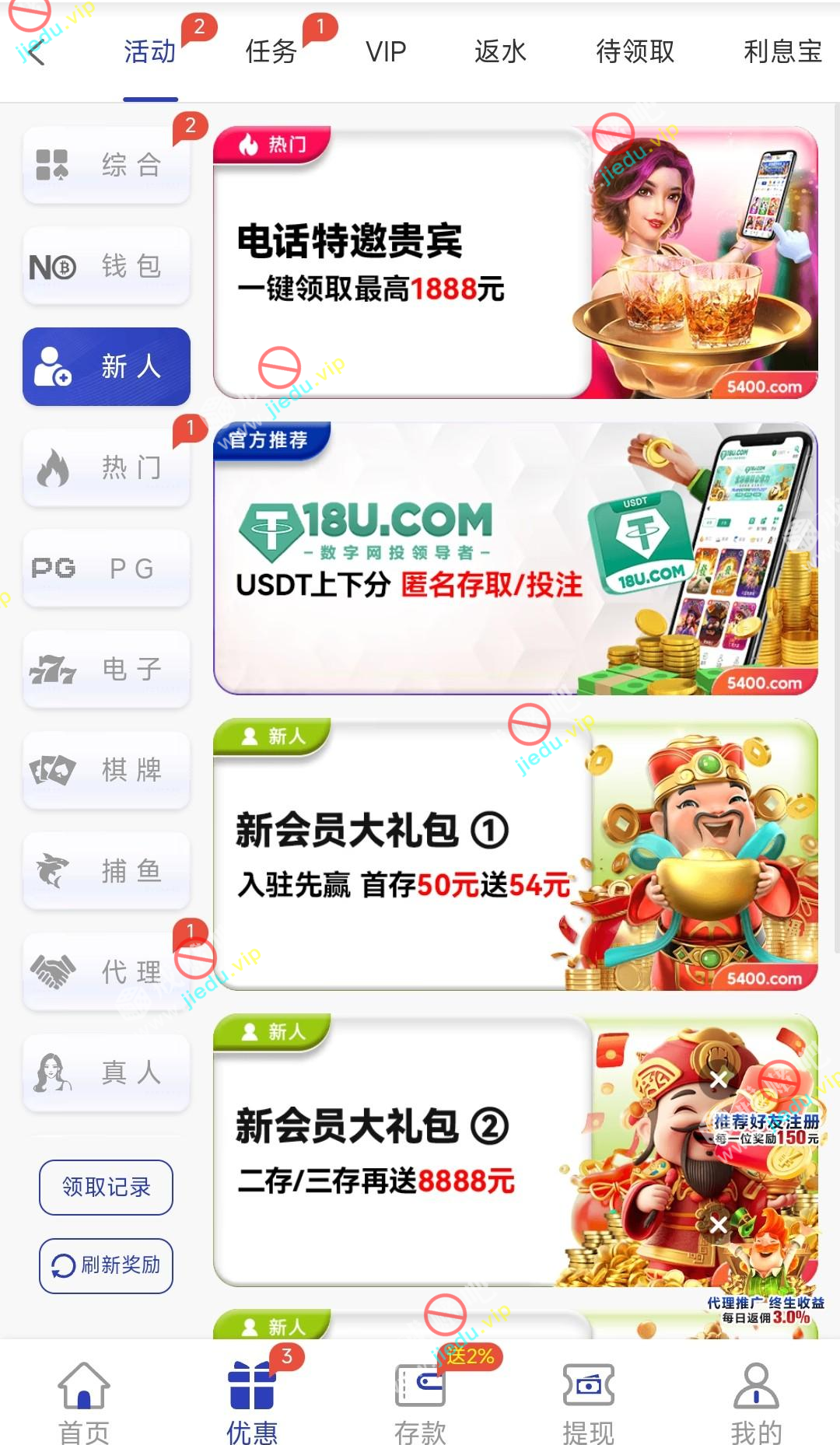This screenshot has width=840, height=1445.
Task: Close the 推荐好友注册 floating banner
Action: click(x=719, y=1079)
